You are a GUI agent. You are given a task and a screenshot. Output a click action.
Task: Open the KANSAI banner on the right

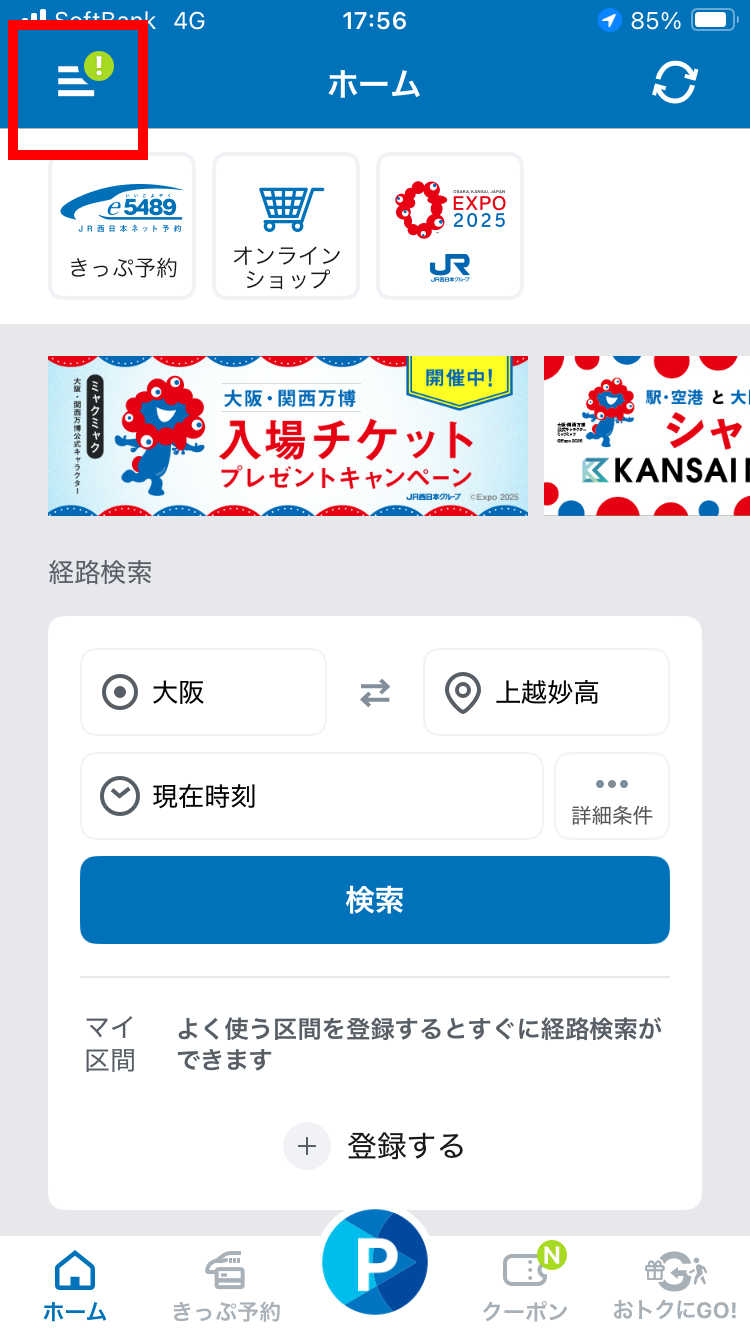[647, 436]
